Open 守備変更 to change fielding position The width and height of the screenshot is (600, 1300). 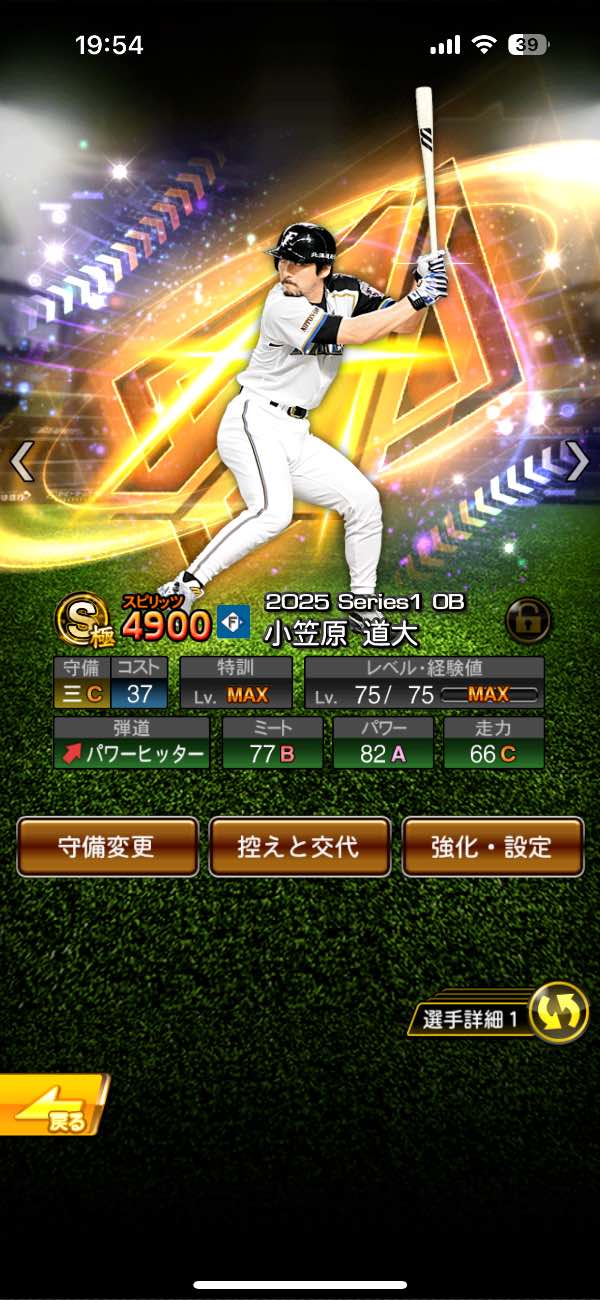[x=107, y=846]
